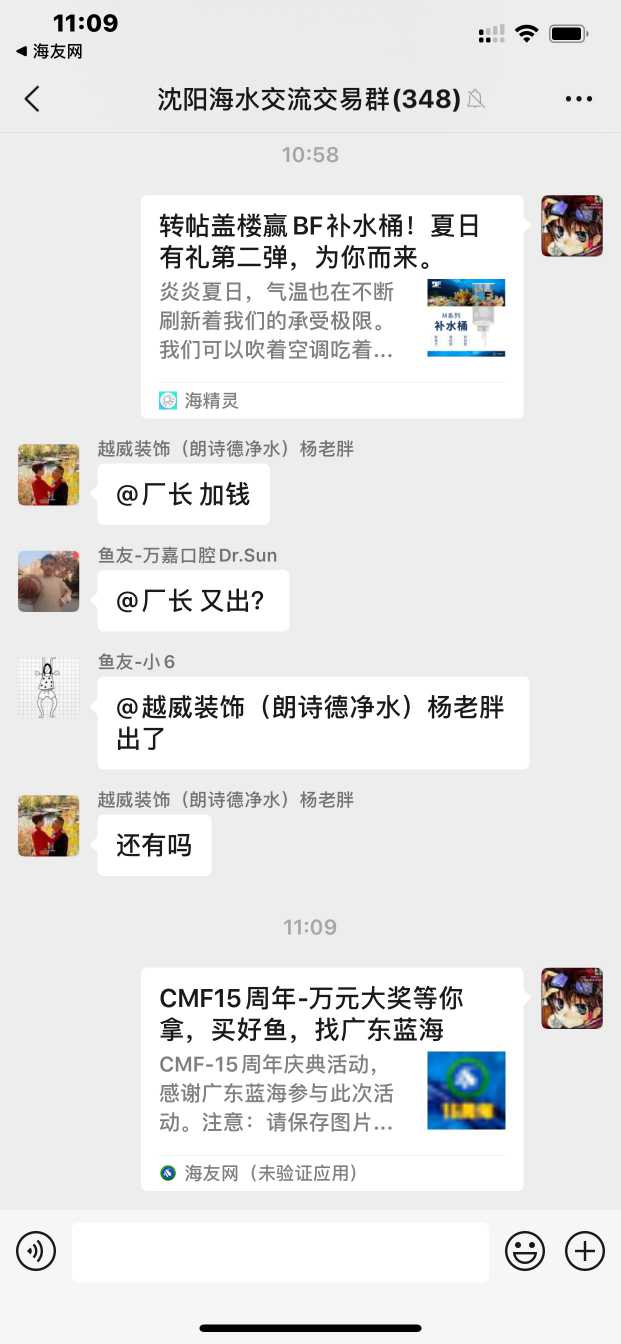This screenshot has width=621, height=1344.
Task: Open 杨老胖's avatar next to 还有吗 message
Action: click(x=48, y=826)
